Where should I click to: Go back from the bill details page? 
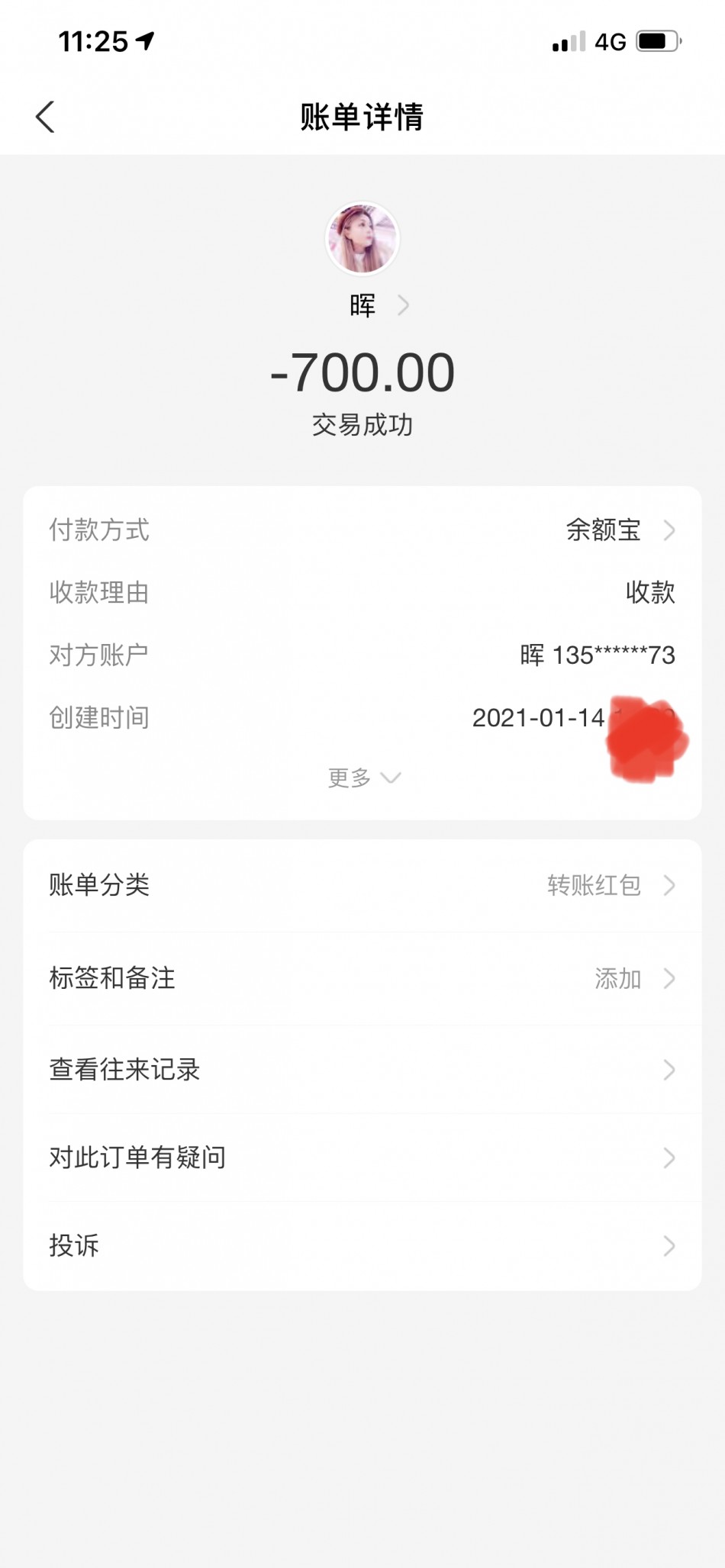pos(46,118)
